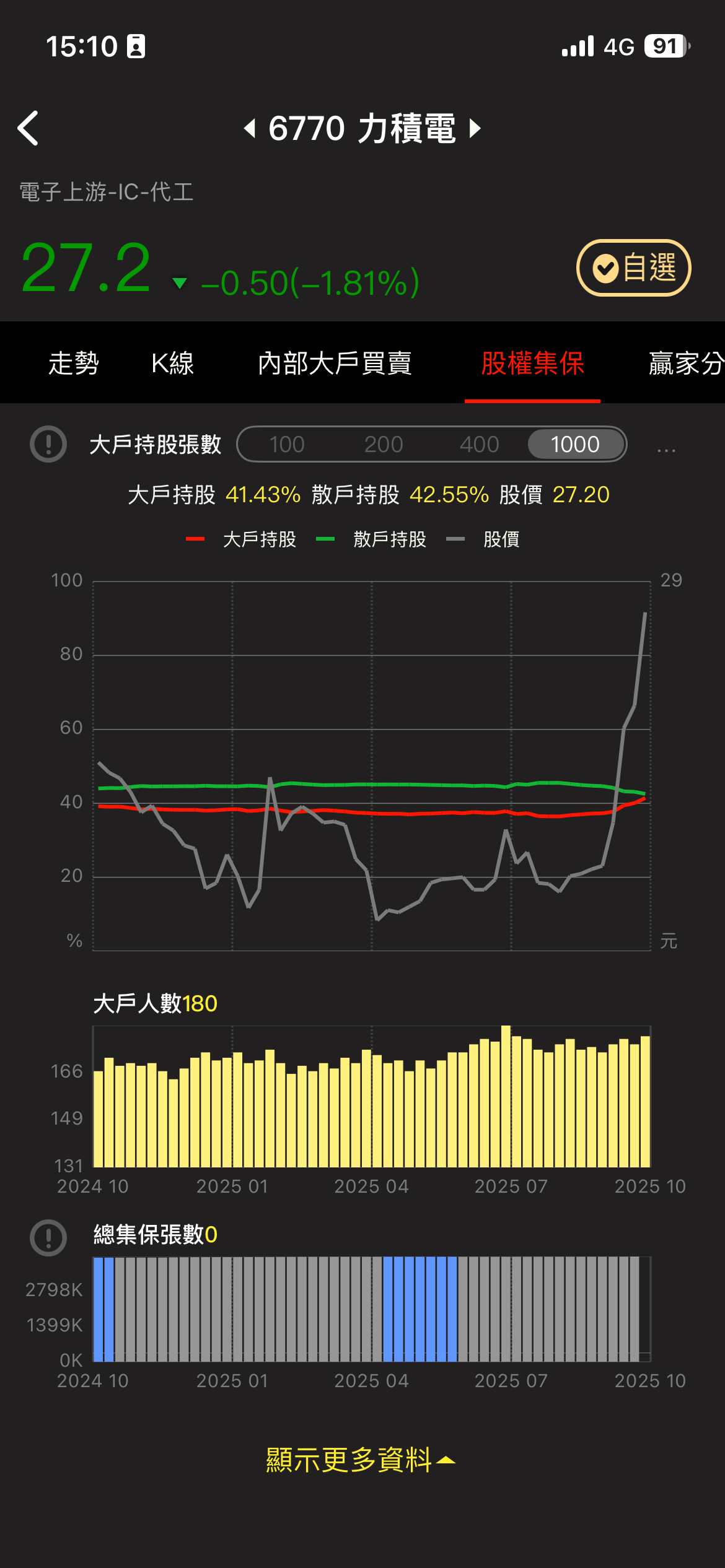Screen dimensions: 725x1568
Task: Switch to the previous stock with left arrow
Action: click(x=250, y=128)
